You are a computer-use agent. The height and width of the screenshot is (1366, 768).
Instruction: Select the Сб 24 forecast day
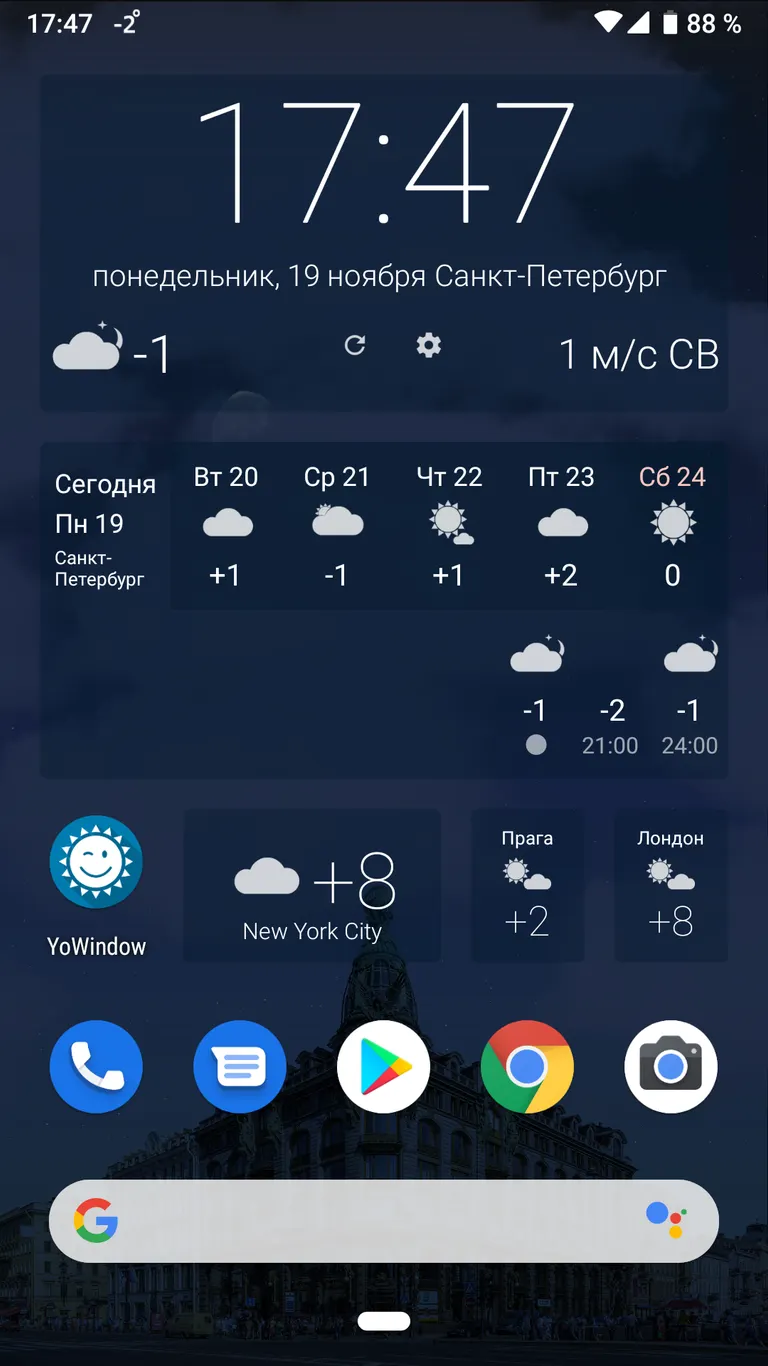pos(672,520)
